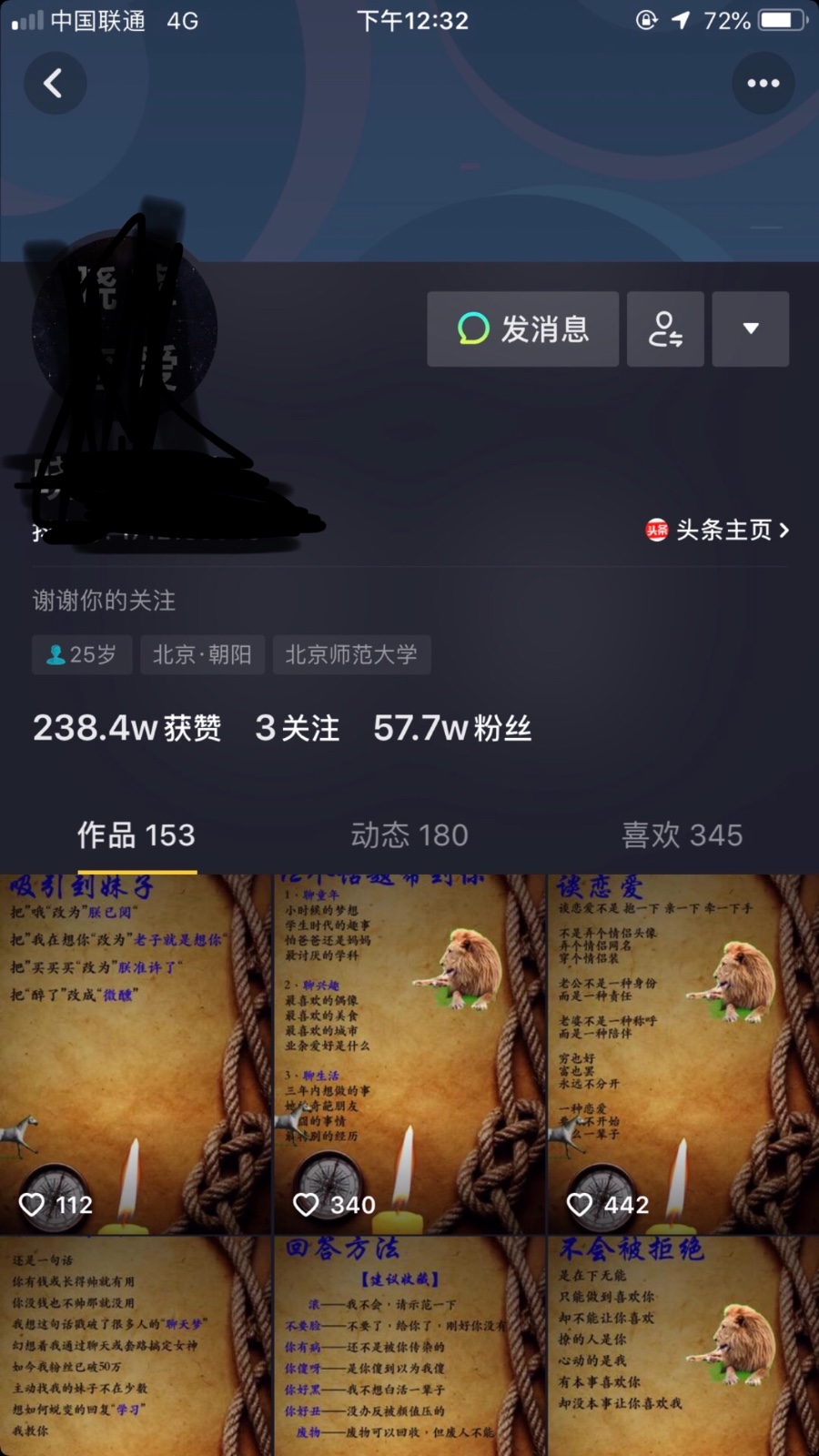The height and width of the screenshot is (1456, 819).
Task: Open the three-dot more options menu
Action: coord(763,84)
